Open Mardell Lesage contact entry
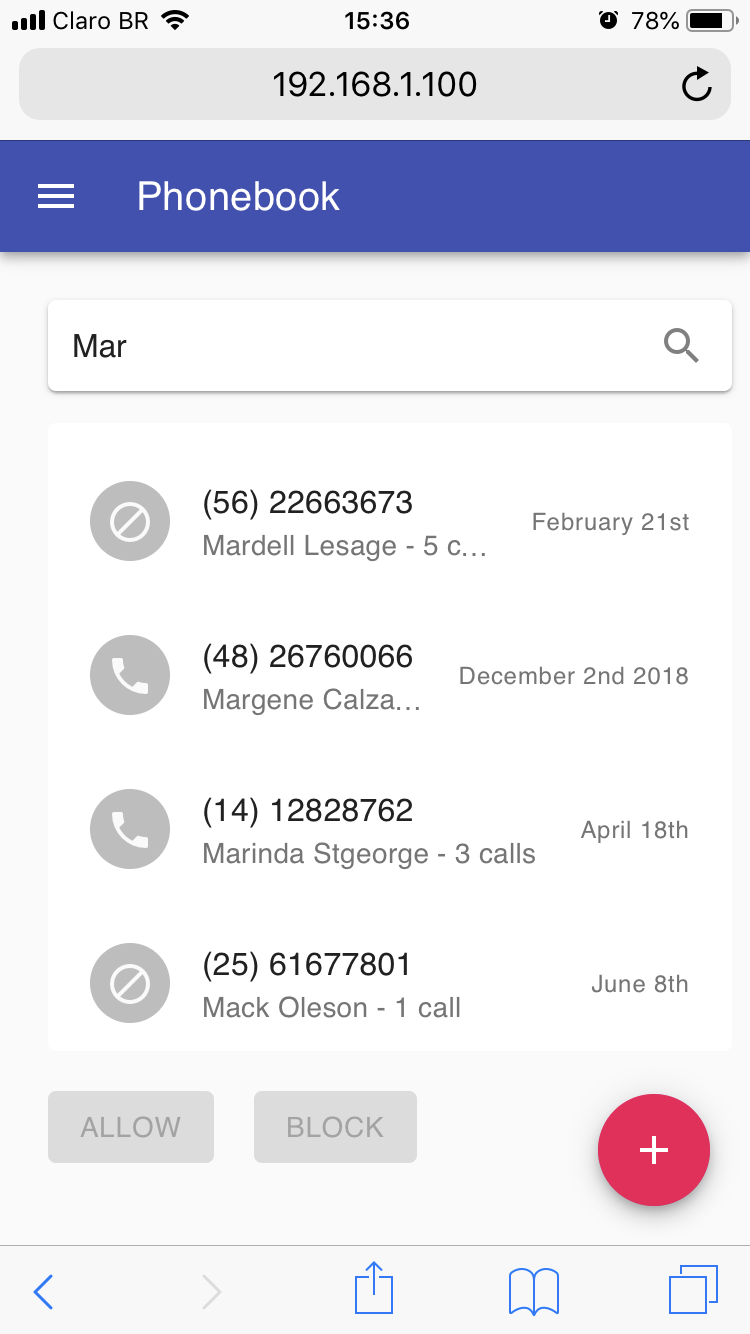Viewport: 750px width, 1334px height. (390, 522)
